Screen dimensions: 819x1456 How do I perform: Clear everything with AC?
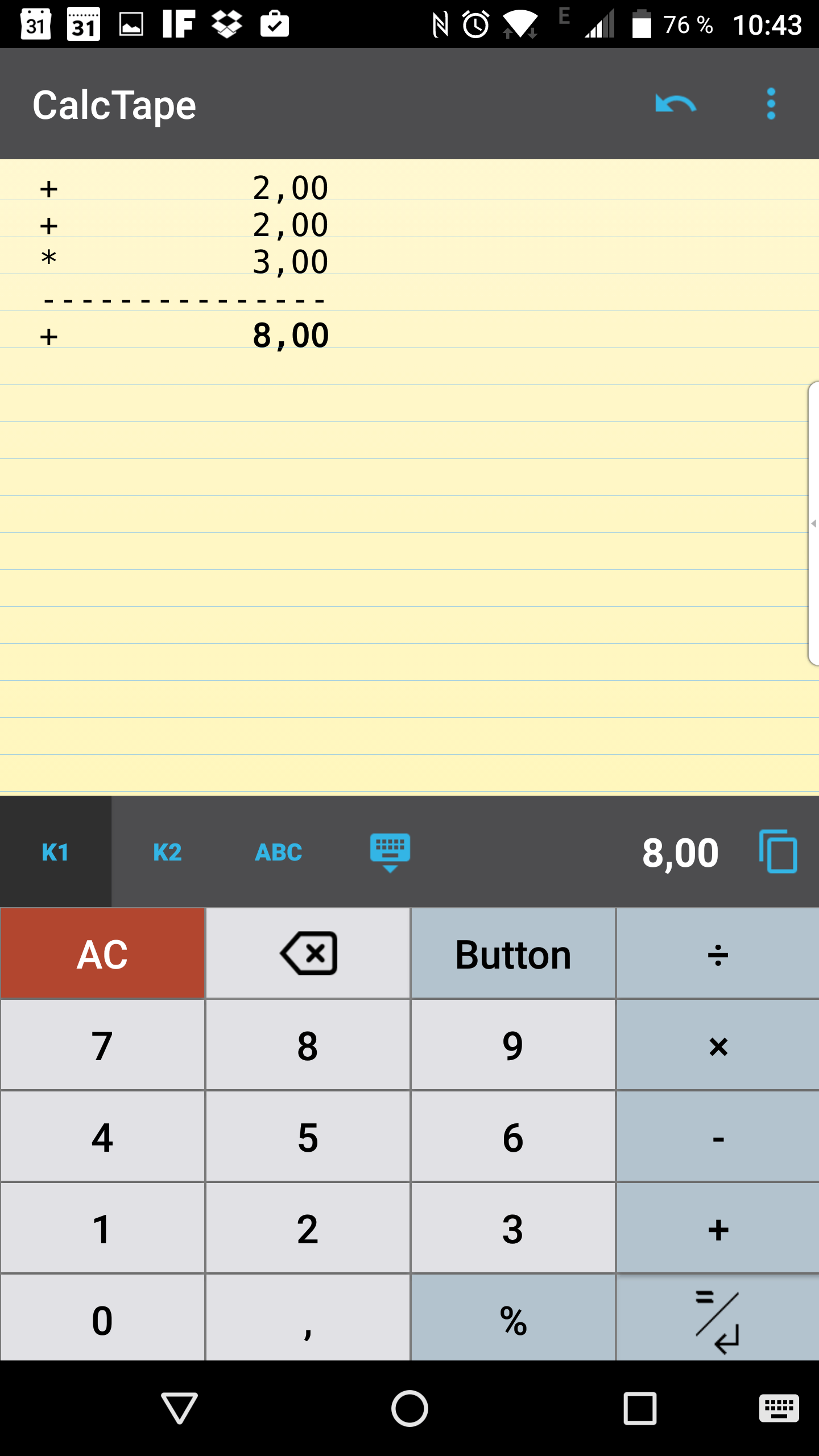[x=103, y=954]
